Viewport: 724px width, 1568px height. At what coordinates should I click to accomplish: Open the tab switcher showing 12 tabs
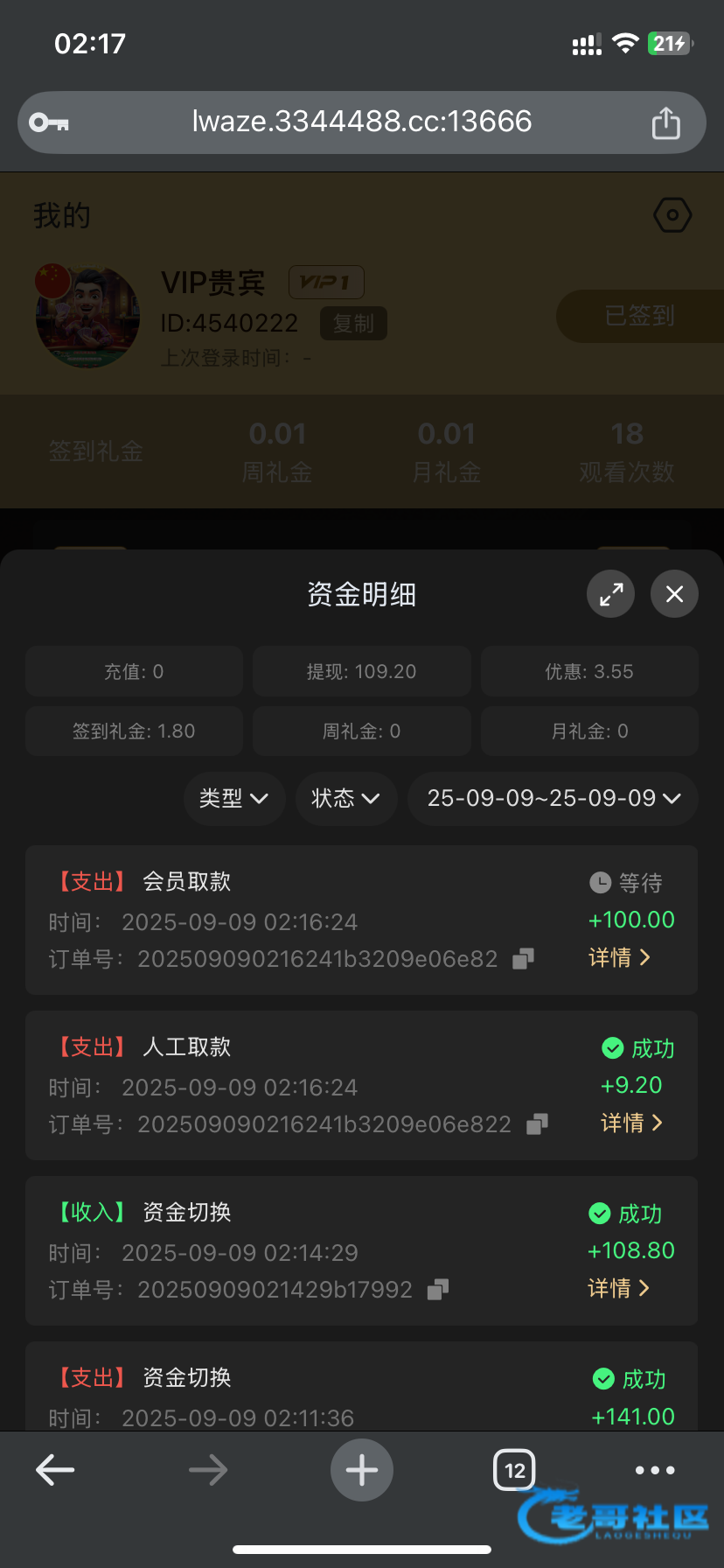click(514, 1470)
